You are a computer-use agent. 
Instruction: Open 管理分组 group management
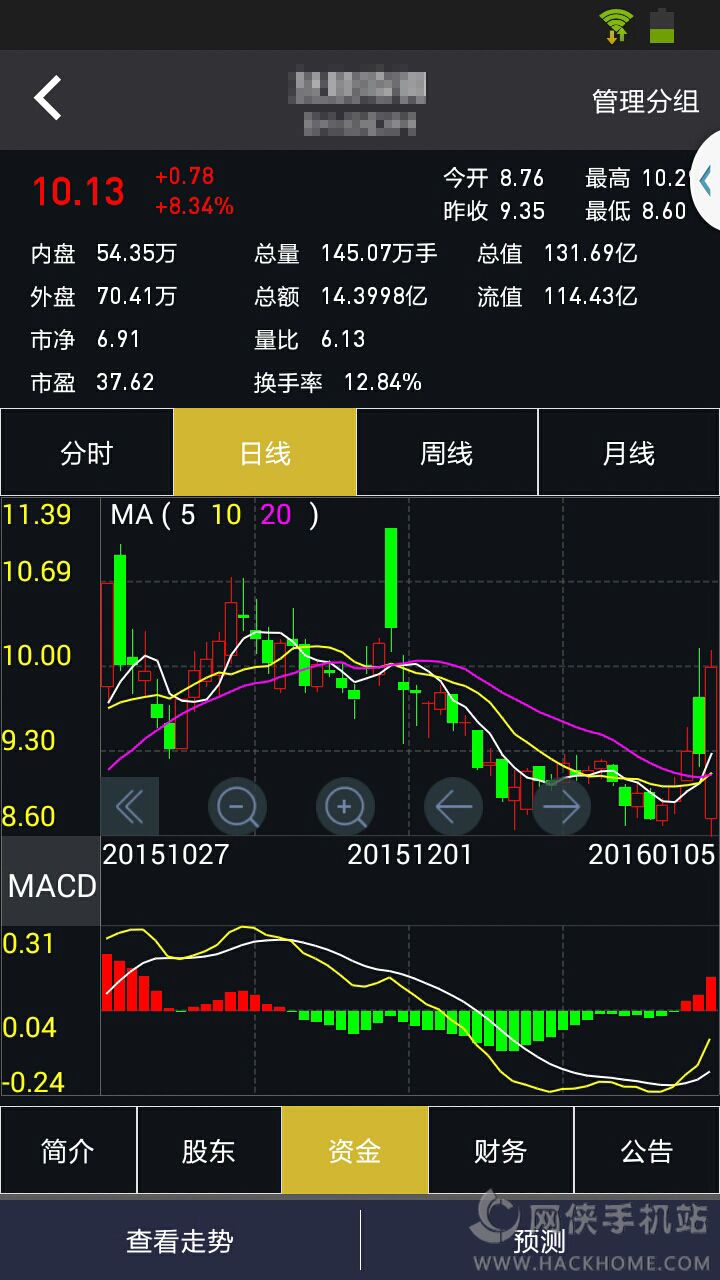[645, 101]
